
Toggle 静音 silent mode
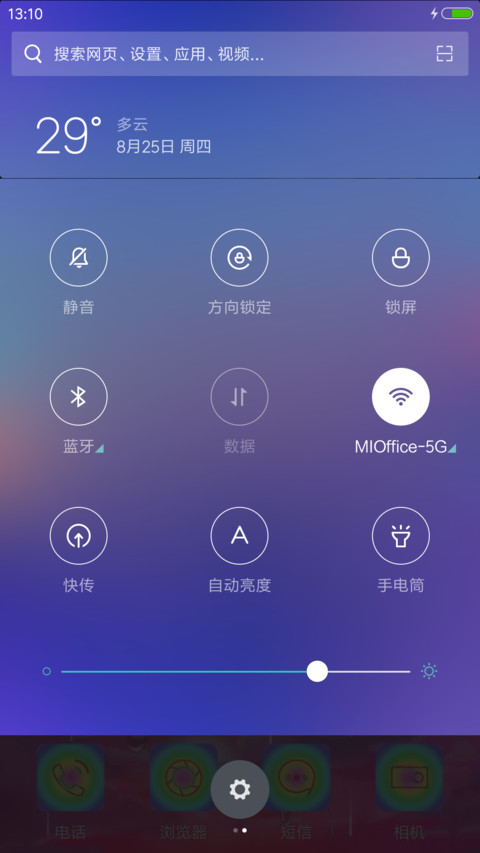point(78,257)
